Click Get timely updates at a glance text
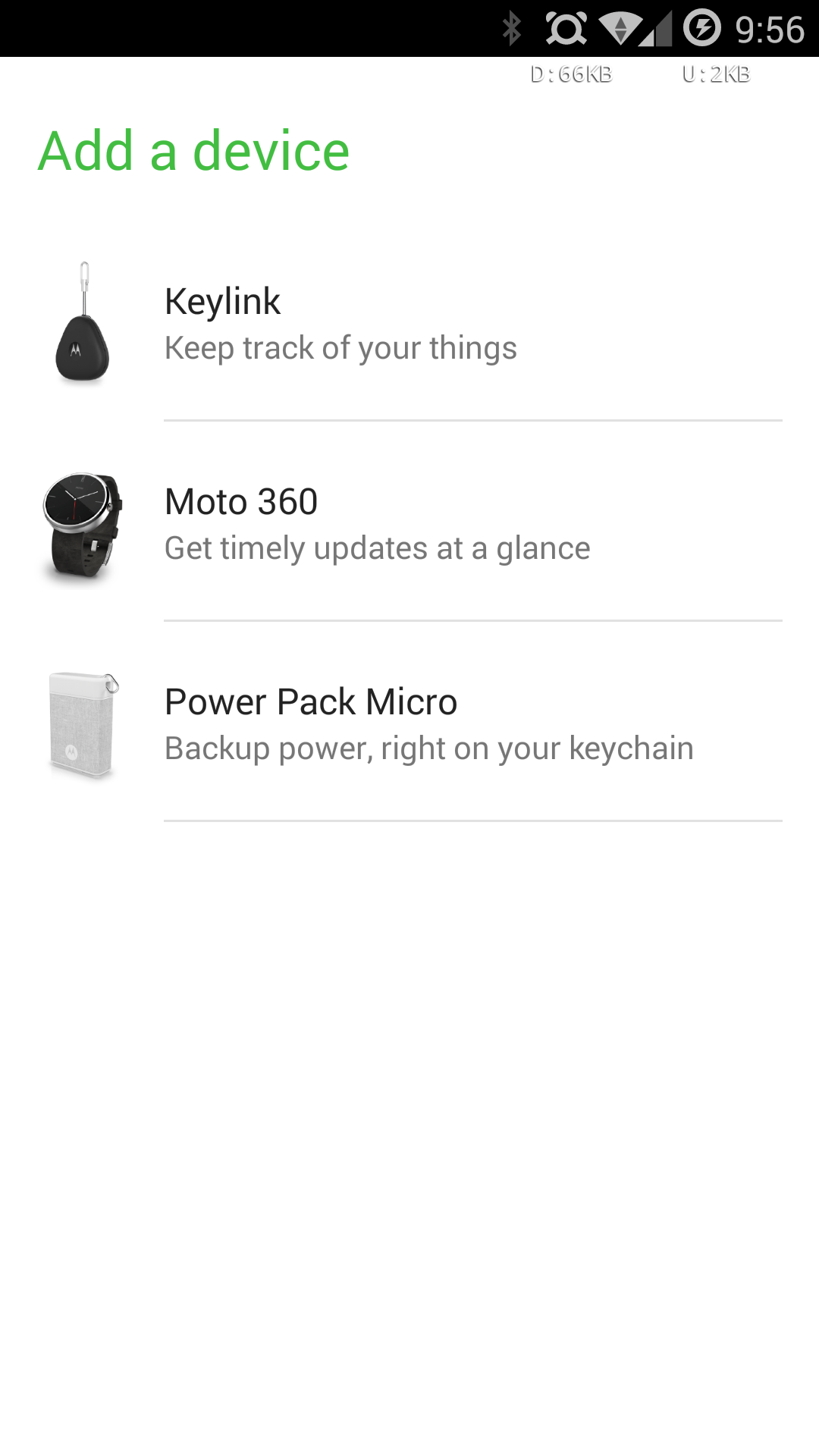 pos(377,548)
